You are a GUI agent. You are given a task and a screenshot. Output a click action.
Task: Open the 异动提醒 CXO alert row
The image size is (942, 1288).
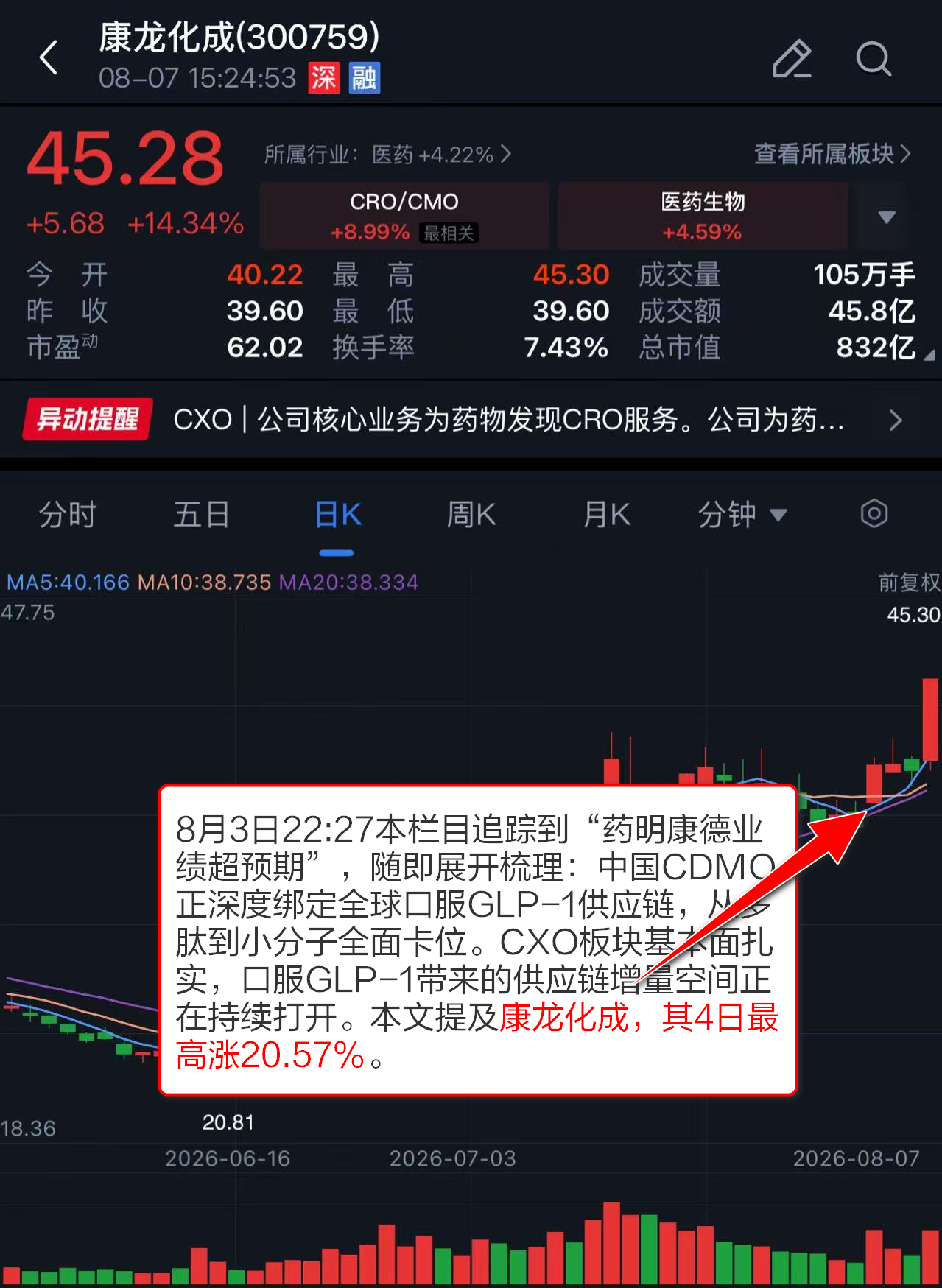[x=471, y=420]
